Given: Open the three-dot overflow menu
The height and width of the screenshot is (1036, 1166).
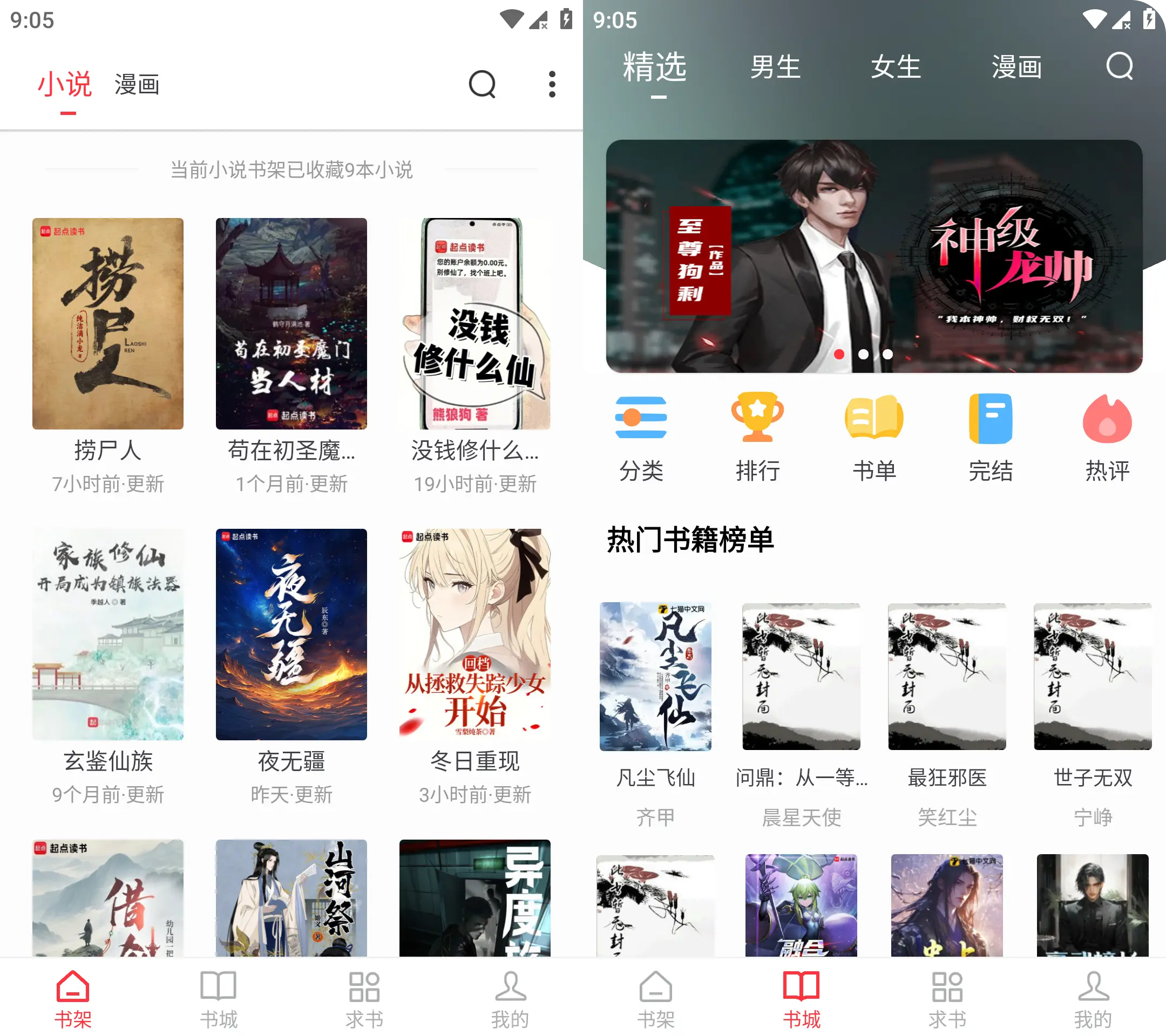Looking at the screenshot, I should coord(552,84).
